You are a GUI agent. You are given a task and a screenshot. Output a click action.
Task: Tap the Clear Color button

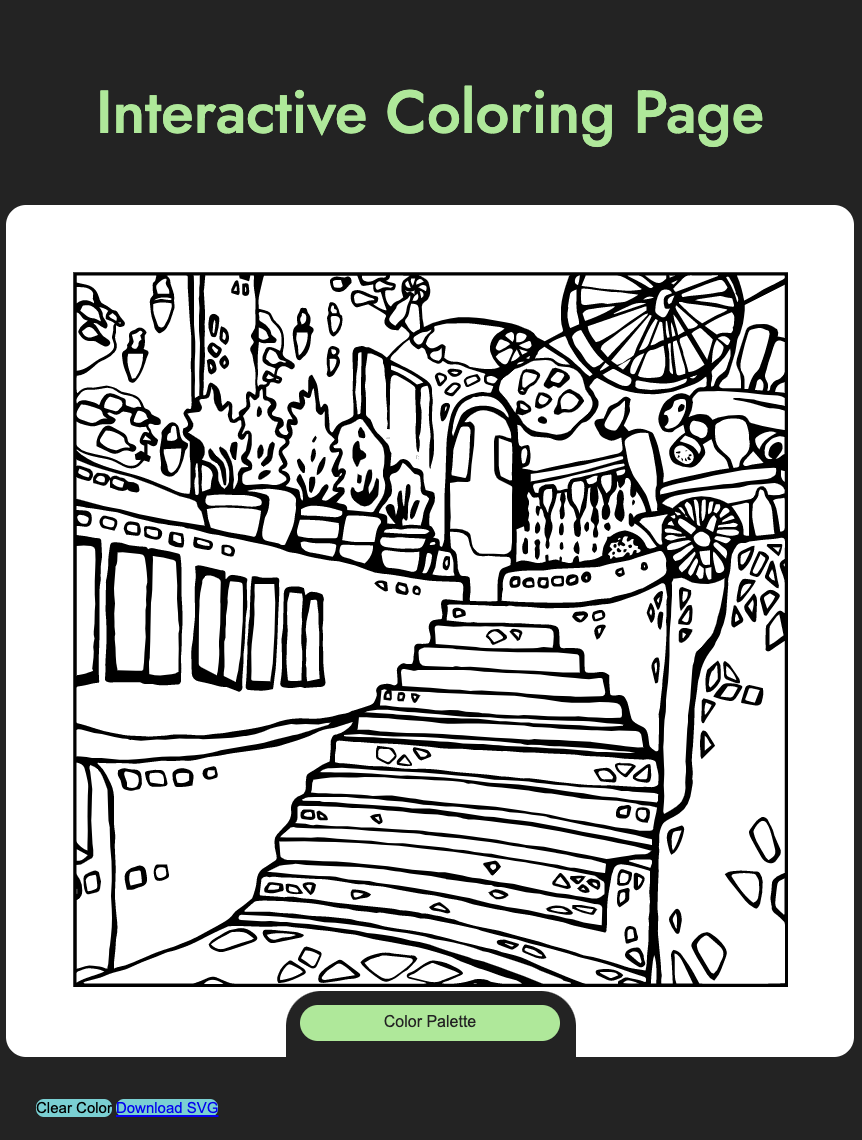click(74, 1108)
